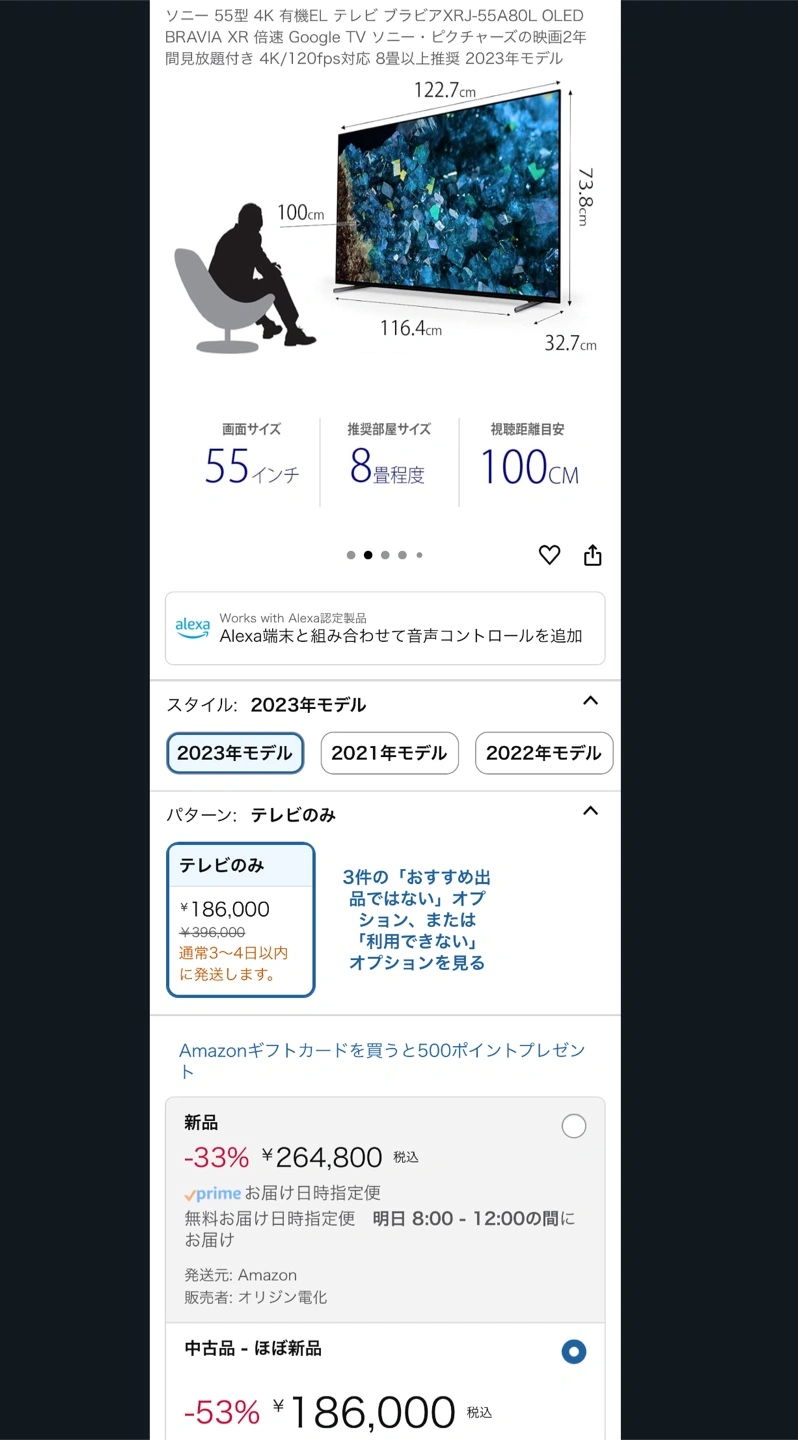This screenshot has height=1440, width=798.
Task: Choose the 2021年モデル style
Action: (x=389, y=753)
